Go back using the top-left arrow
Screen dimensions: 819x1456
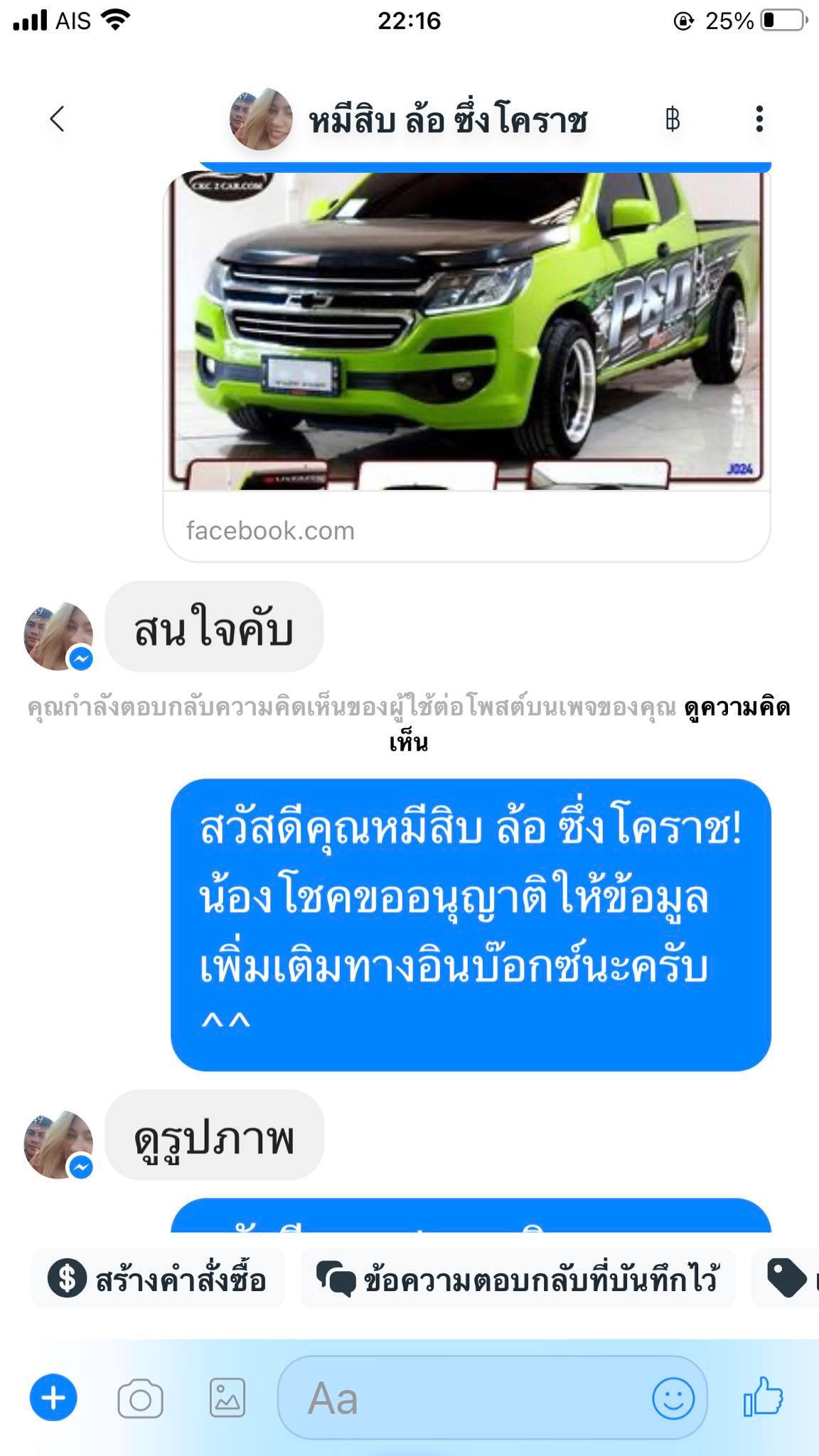tap(58, 119)
